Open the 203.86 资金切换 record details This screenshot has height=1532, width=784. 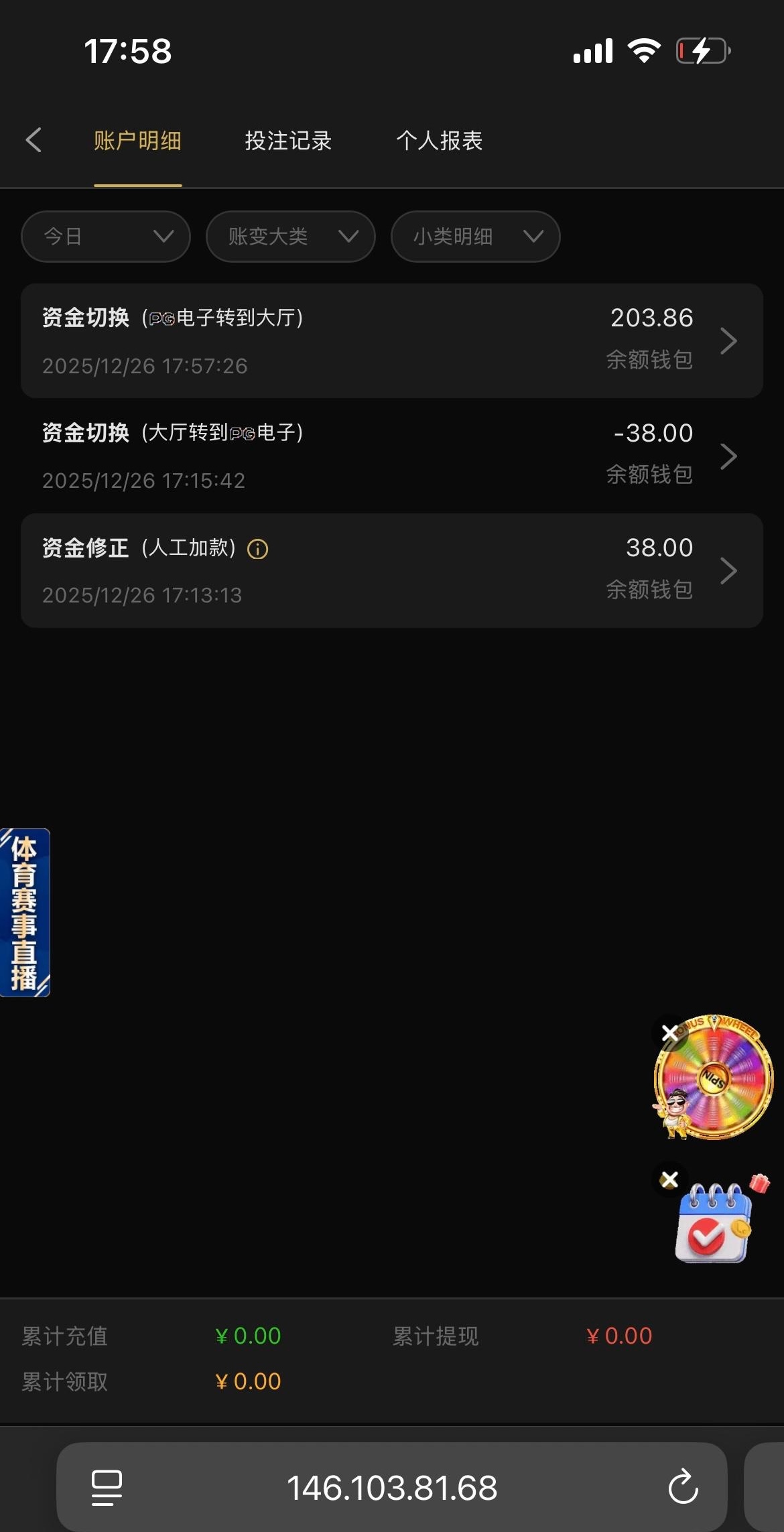(391, 340)
